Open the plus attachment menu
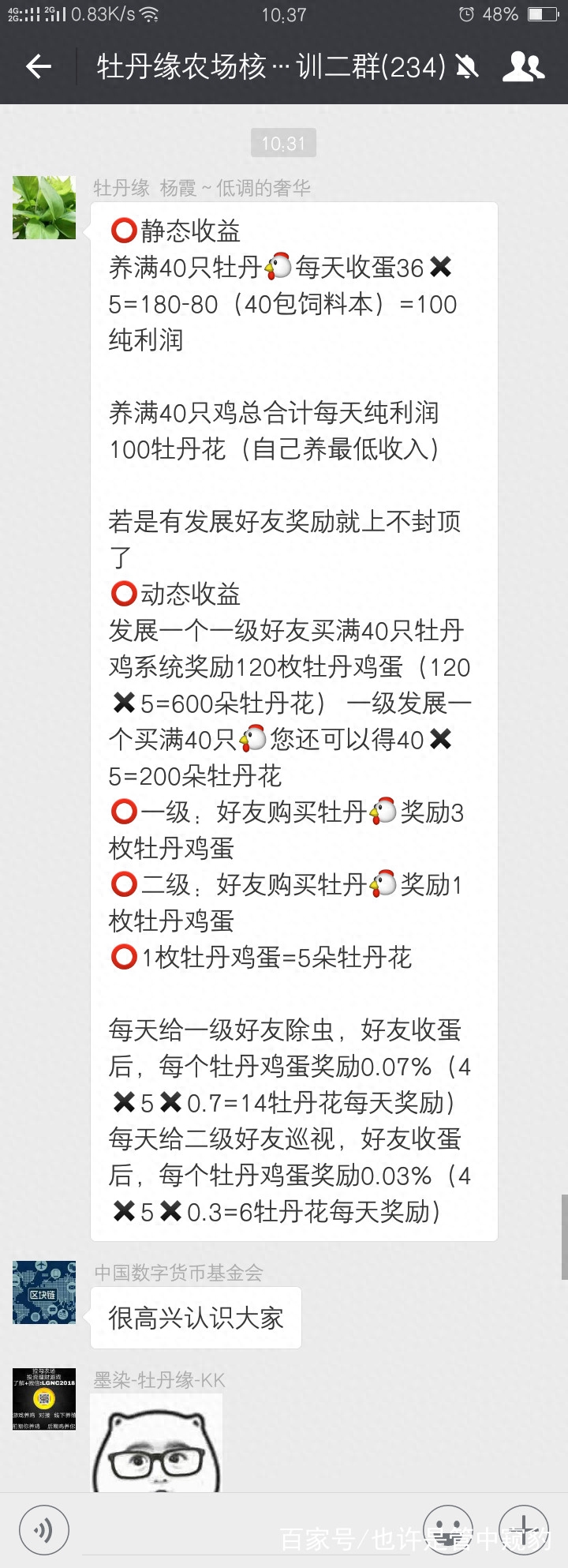Screen dimensions: 568x1568 pyautogui.click(x=524, y=1529)
